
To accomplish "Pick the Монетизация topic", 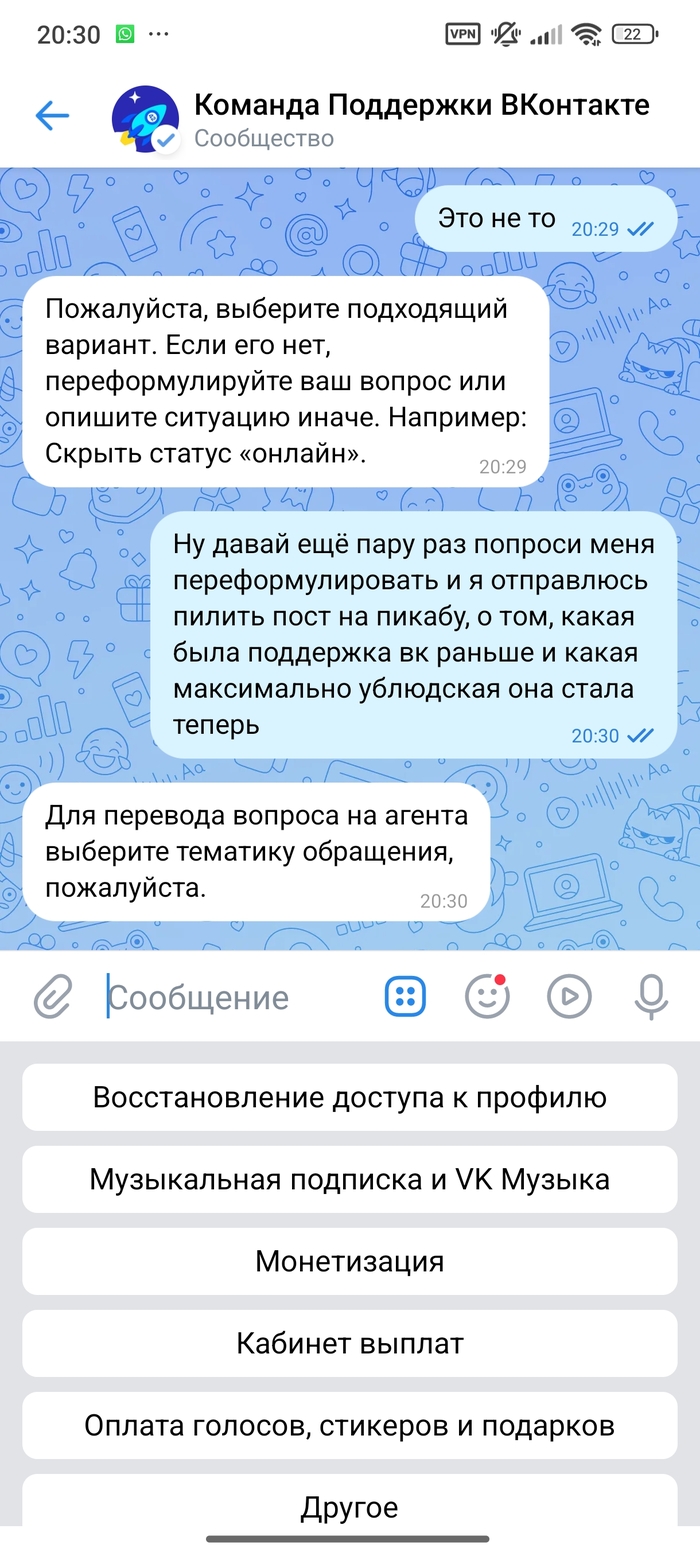I will coord(350,1261).
